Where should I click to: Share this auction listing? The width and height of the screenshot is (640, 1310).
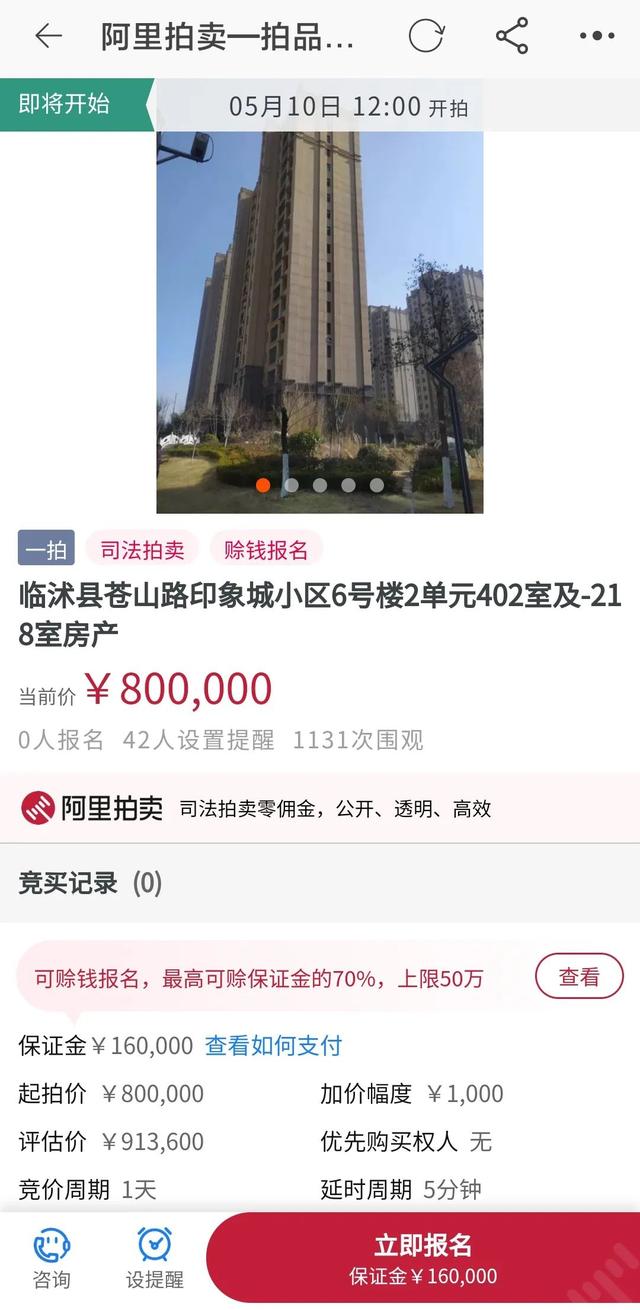(512, 37)
